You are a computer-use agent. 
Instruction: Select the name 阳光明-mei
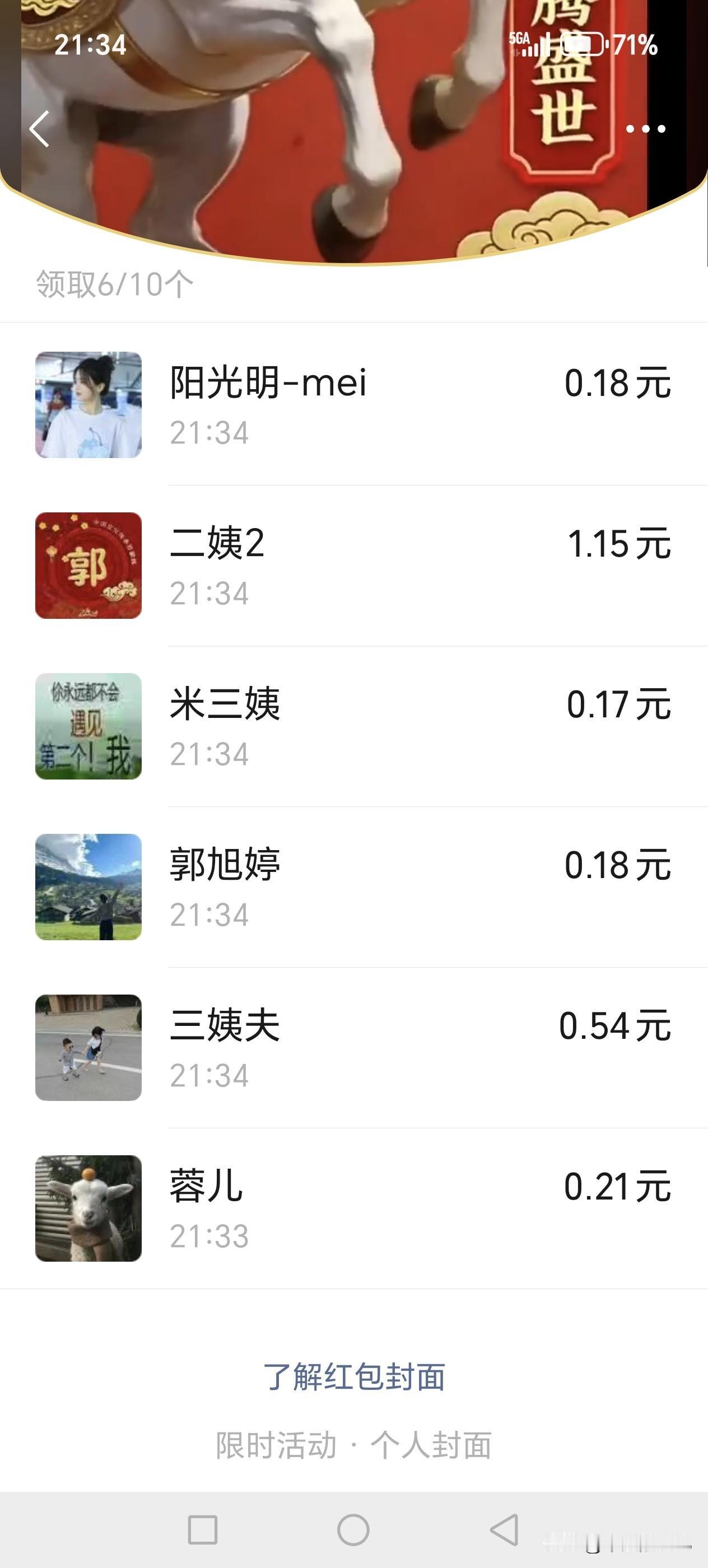(x=268, y=384)
